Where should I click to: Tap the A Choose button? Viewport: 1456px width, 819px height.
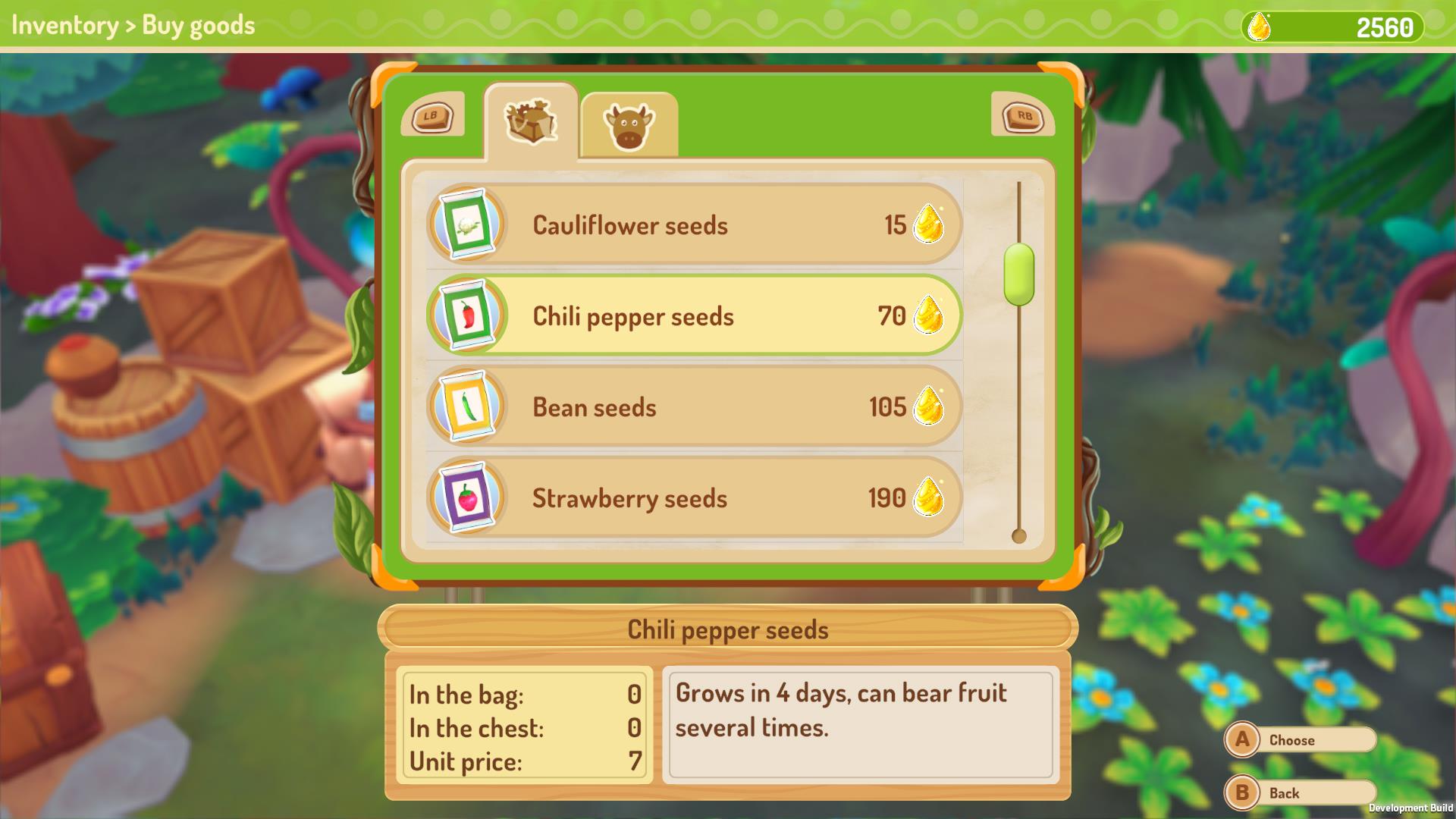1300,740
